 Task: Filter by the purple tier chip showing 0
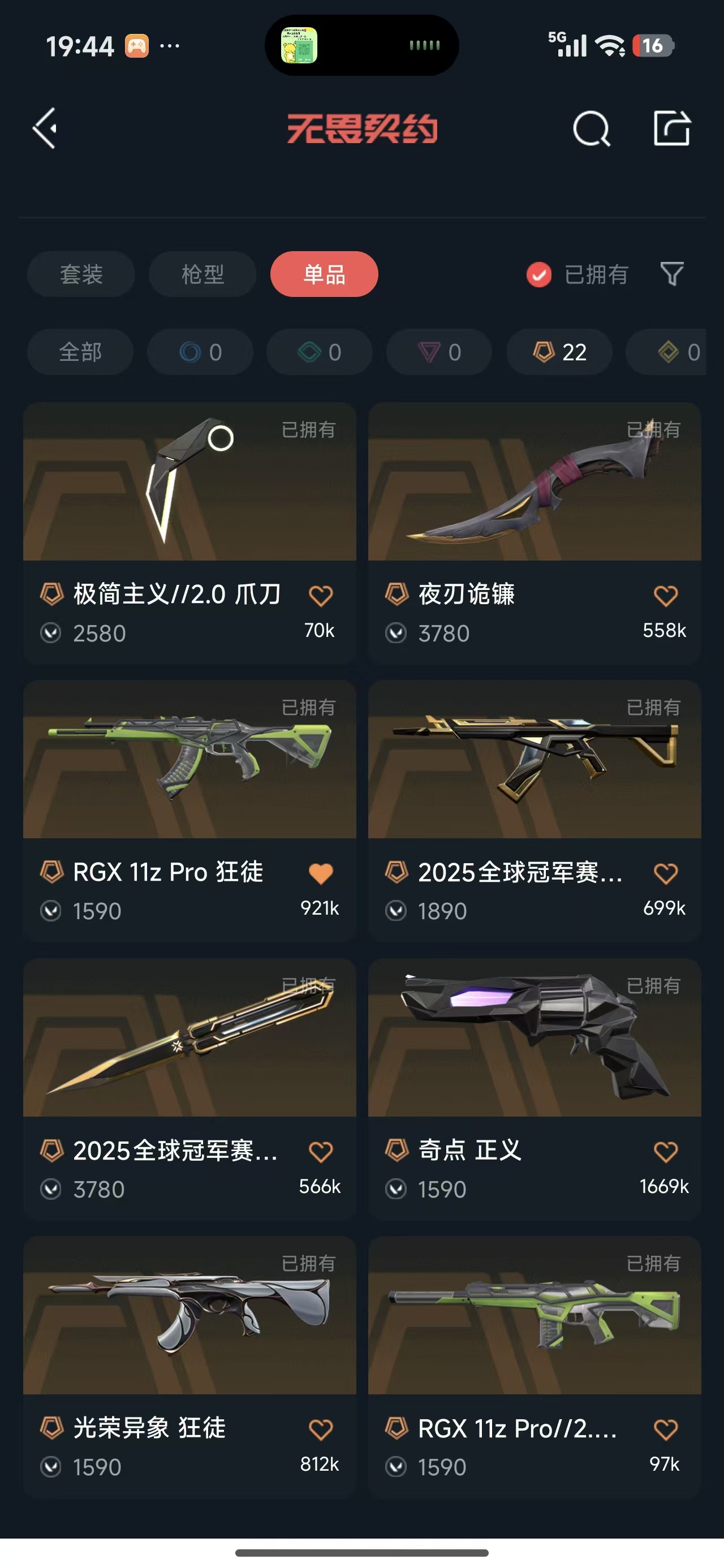pos(439,352)
